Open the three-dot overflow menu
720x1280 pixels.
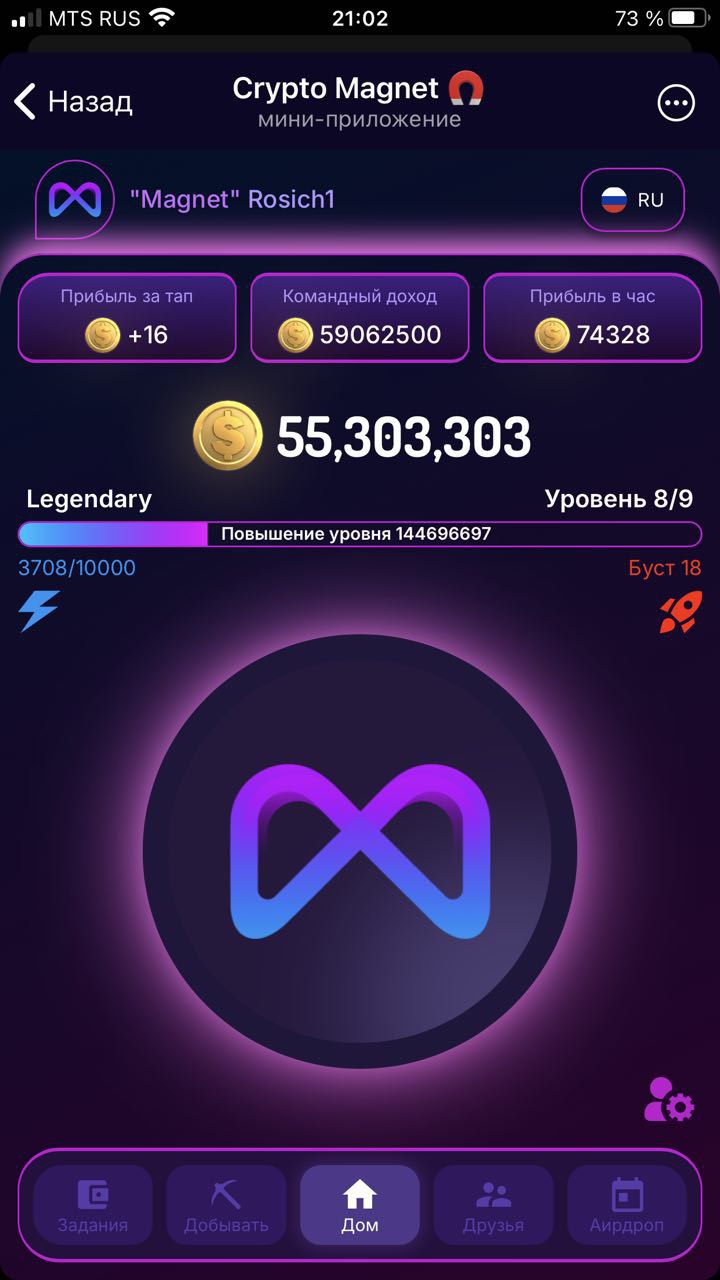pos(676,102)
